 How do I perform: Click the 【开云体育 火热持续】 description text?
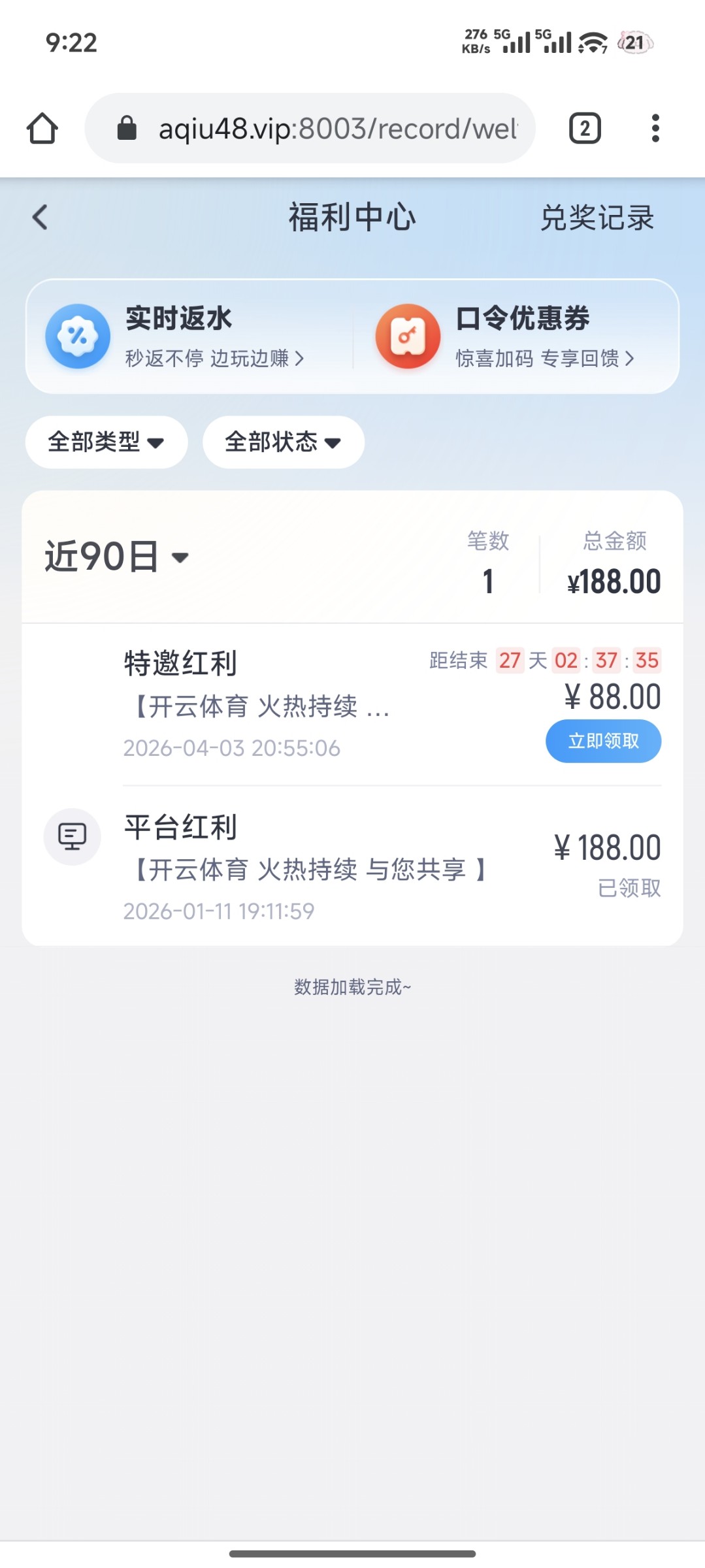[x=305, y=869]
